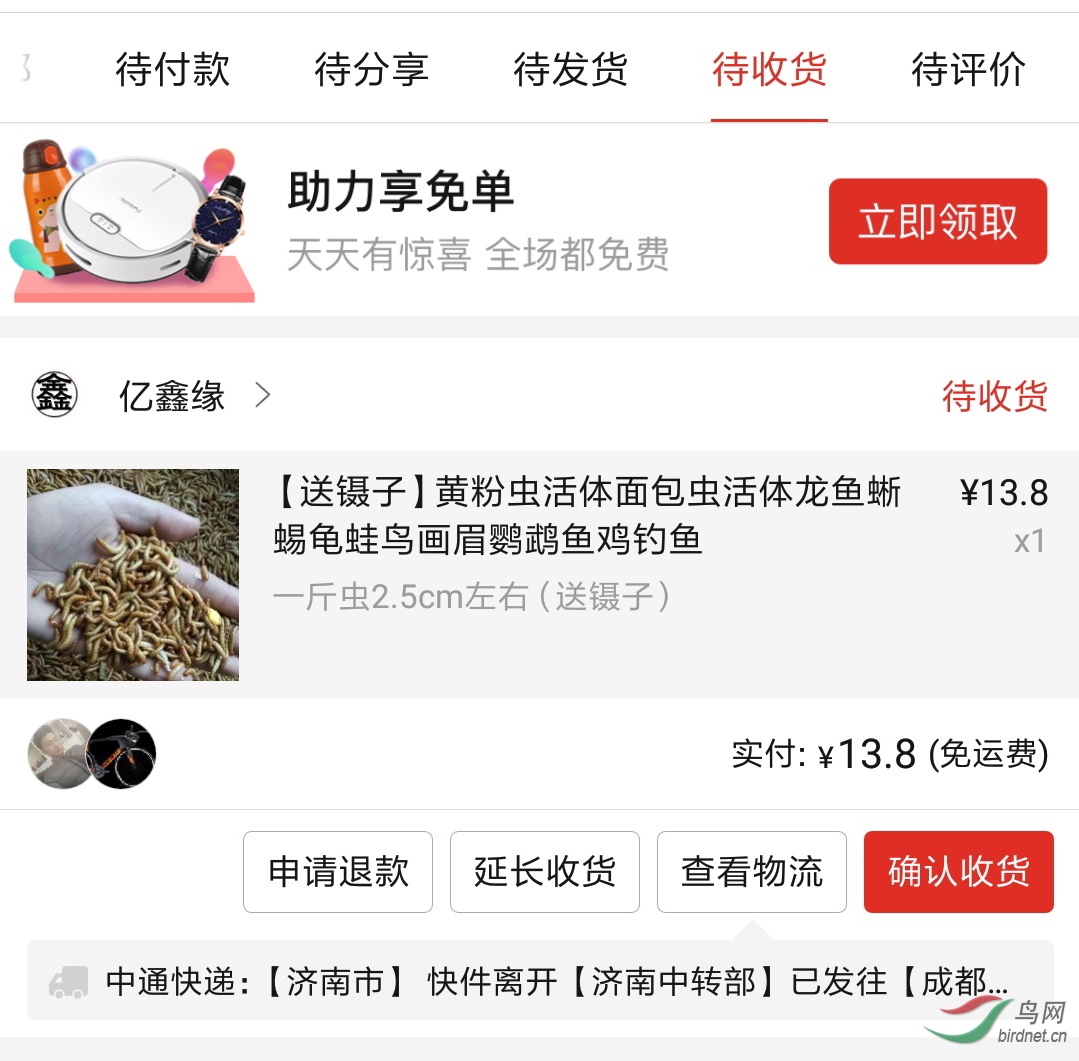
Task: Tap 延长收货 to extend receipt time
Action: pos(544,871)
